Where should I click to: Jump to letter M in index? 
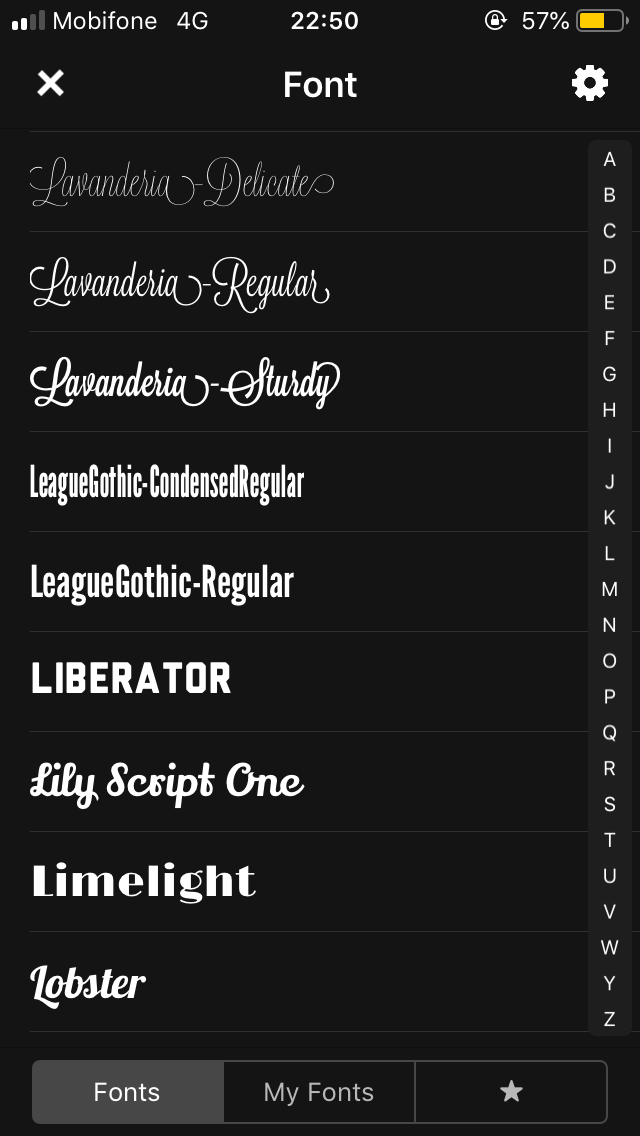609,589
